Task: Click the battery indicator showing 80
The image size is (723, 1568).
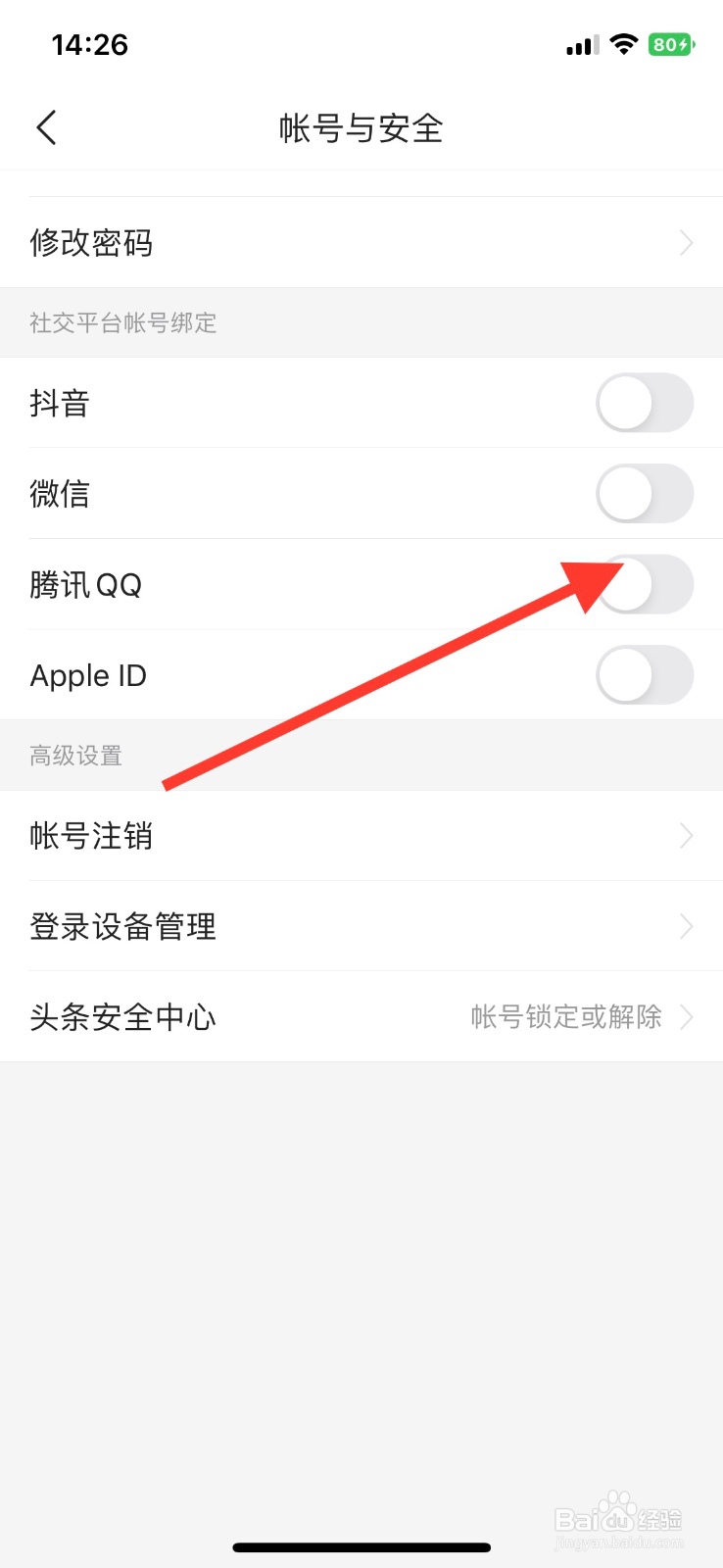Action: (x=671, y=44)
